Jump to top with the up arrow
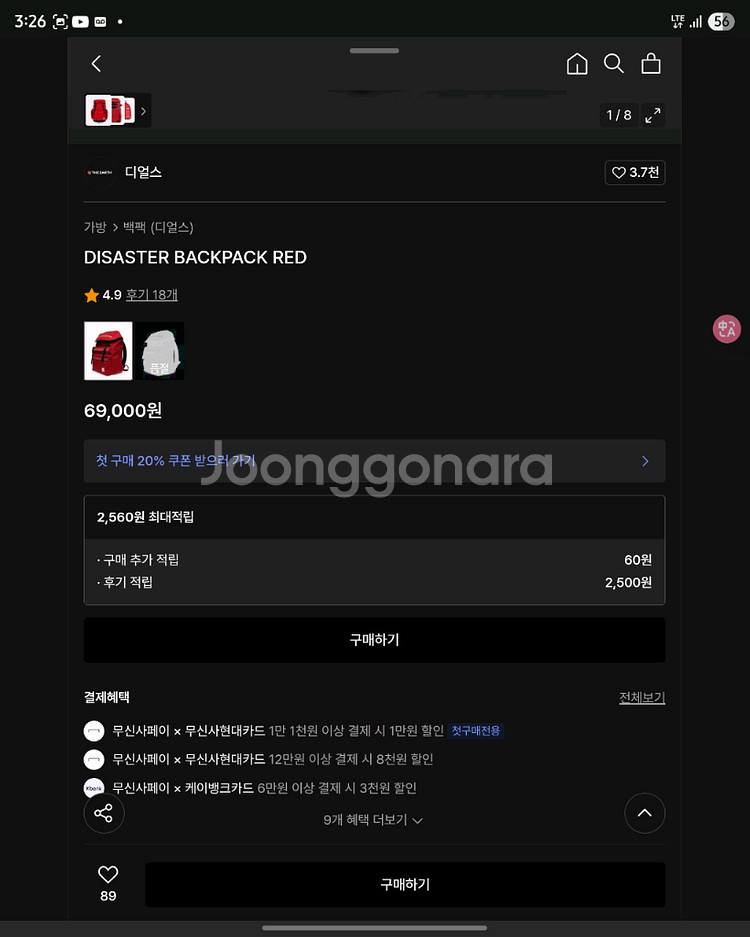This screenshot has height=937, width=750. tap(645, 813)
